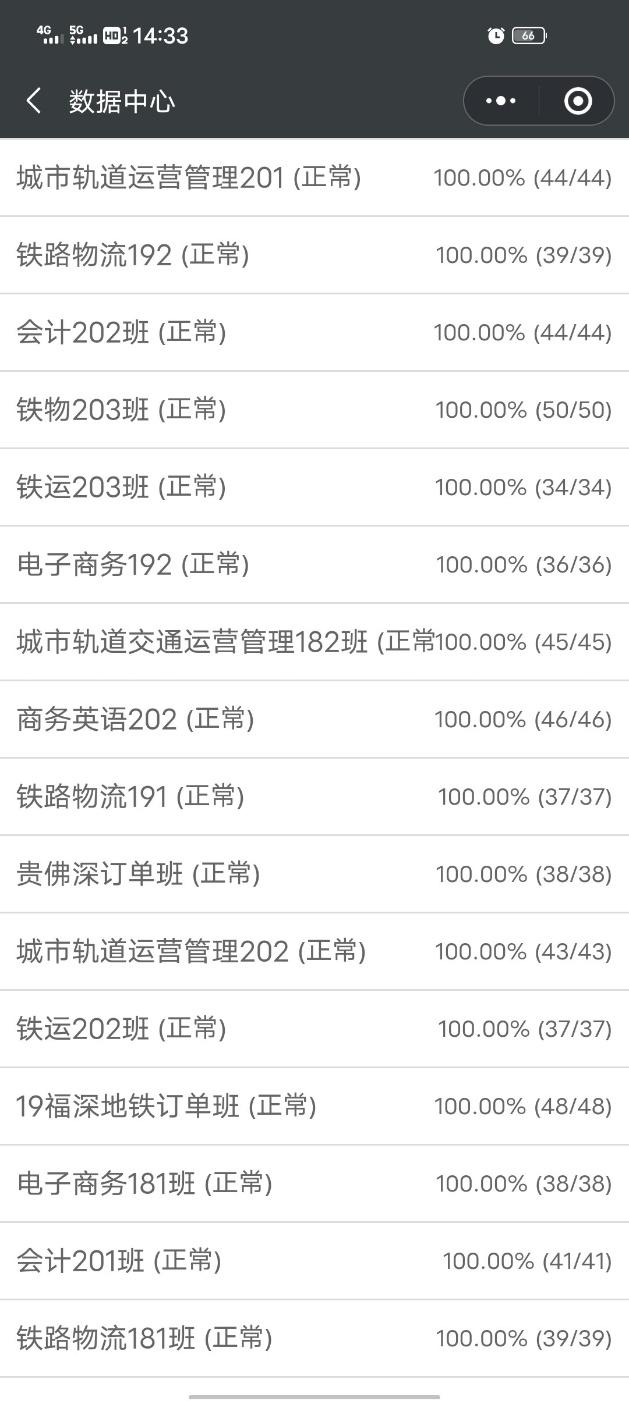This screenshot has height=1401, width=629.
Task: Tap the 电子商务192 row
Action: pyautogui.click(x=314, y=564)
